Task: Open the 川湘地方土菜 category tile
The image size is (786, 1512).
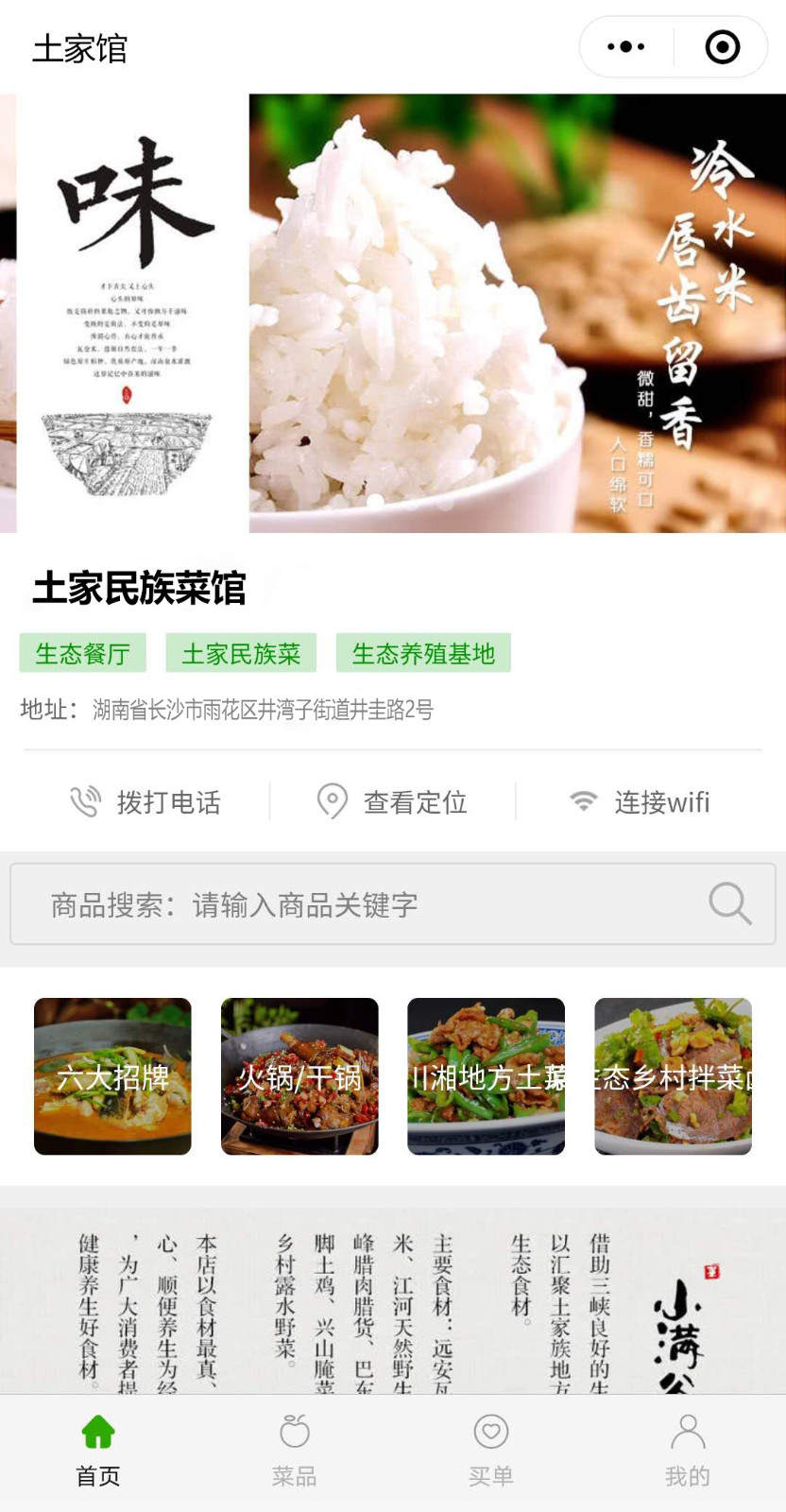Action: (486, 1076)
